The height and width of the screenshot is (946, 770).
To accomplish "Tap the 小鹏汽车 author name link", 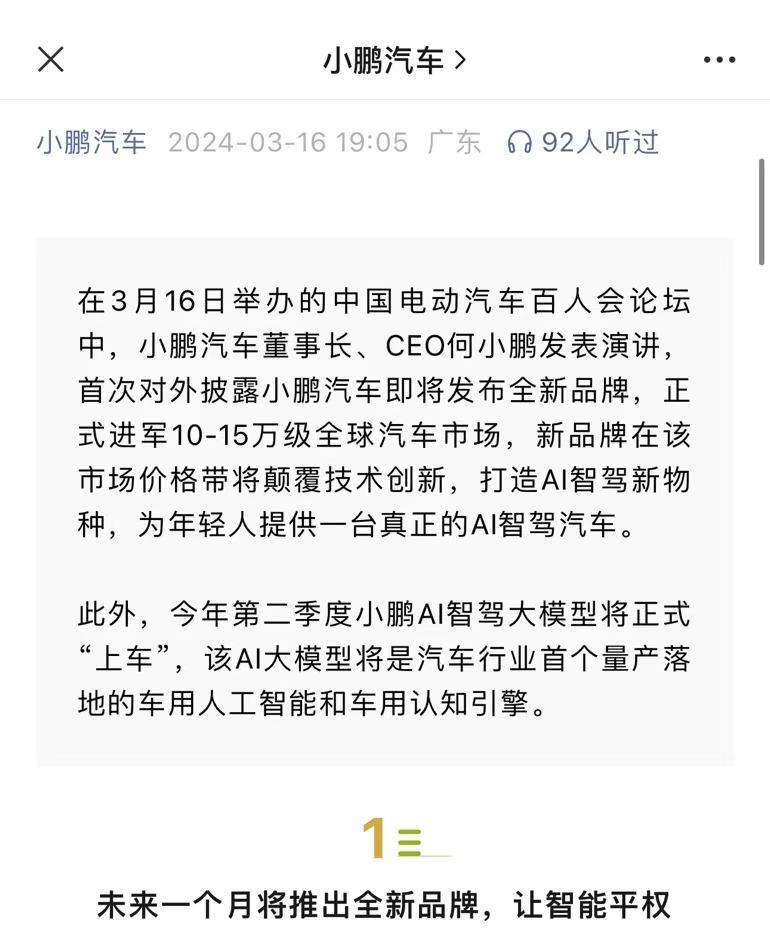I will pos(92,142).
